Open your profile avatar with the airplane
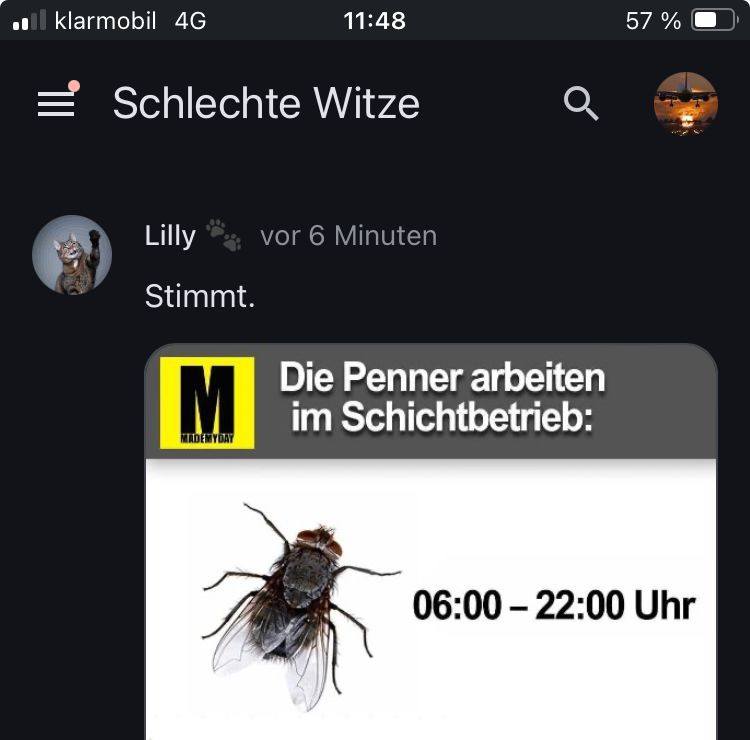Image resolution: width=750 pixels, height=740 pixels. click(x=686, y=104)
